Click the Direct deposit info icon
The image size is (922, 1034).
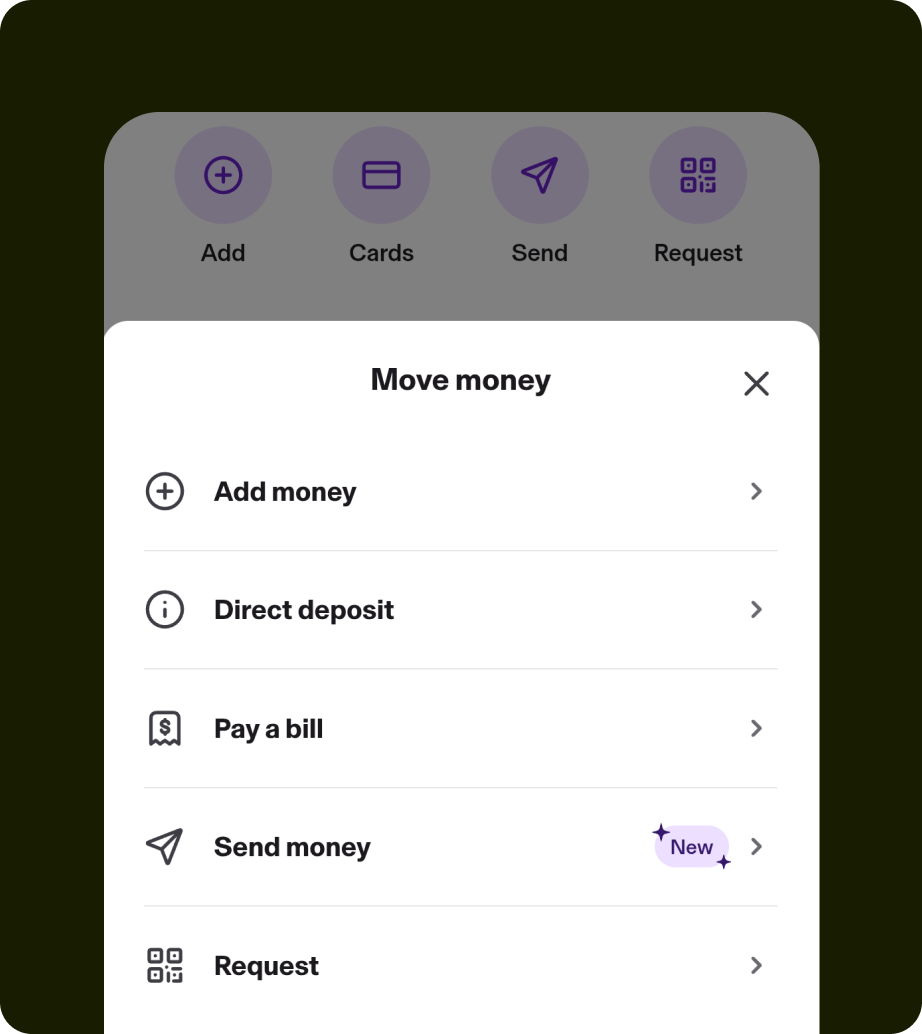tap(165, 609)
